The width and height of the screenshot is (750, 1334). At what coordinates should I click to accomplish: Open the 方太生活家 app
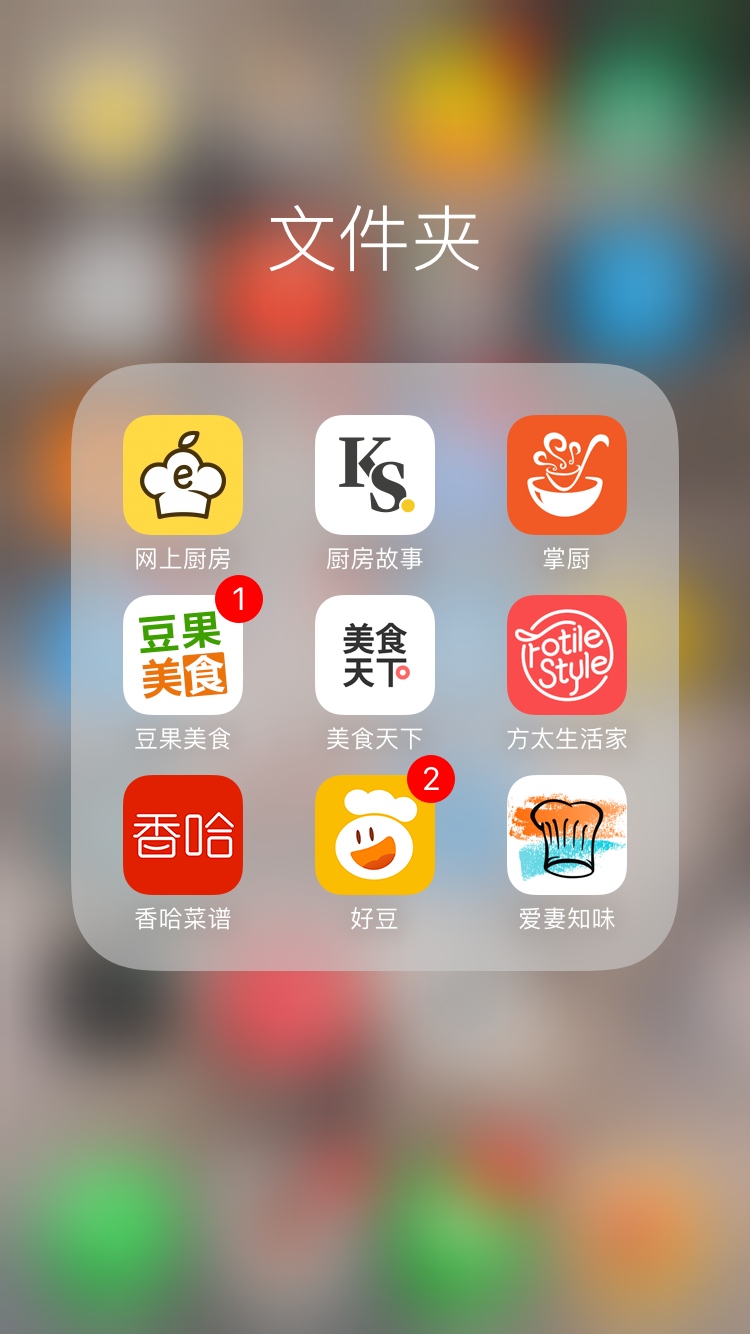point(567,655)
